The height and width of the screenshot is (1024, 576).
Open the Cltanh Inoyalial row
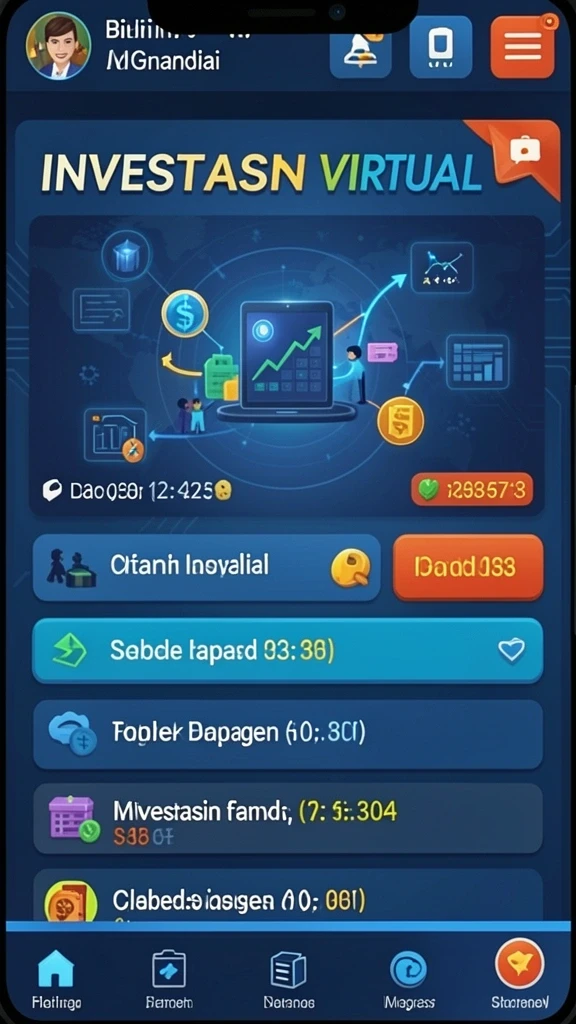point(206,567)
